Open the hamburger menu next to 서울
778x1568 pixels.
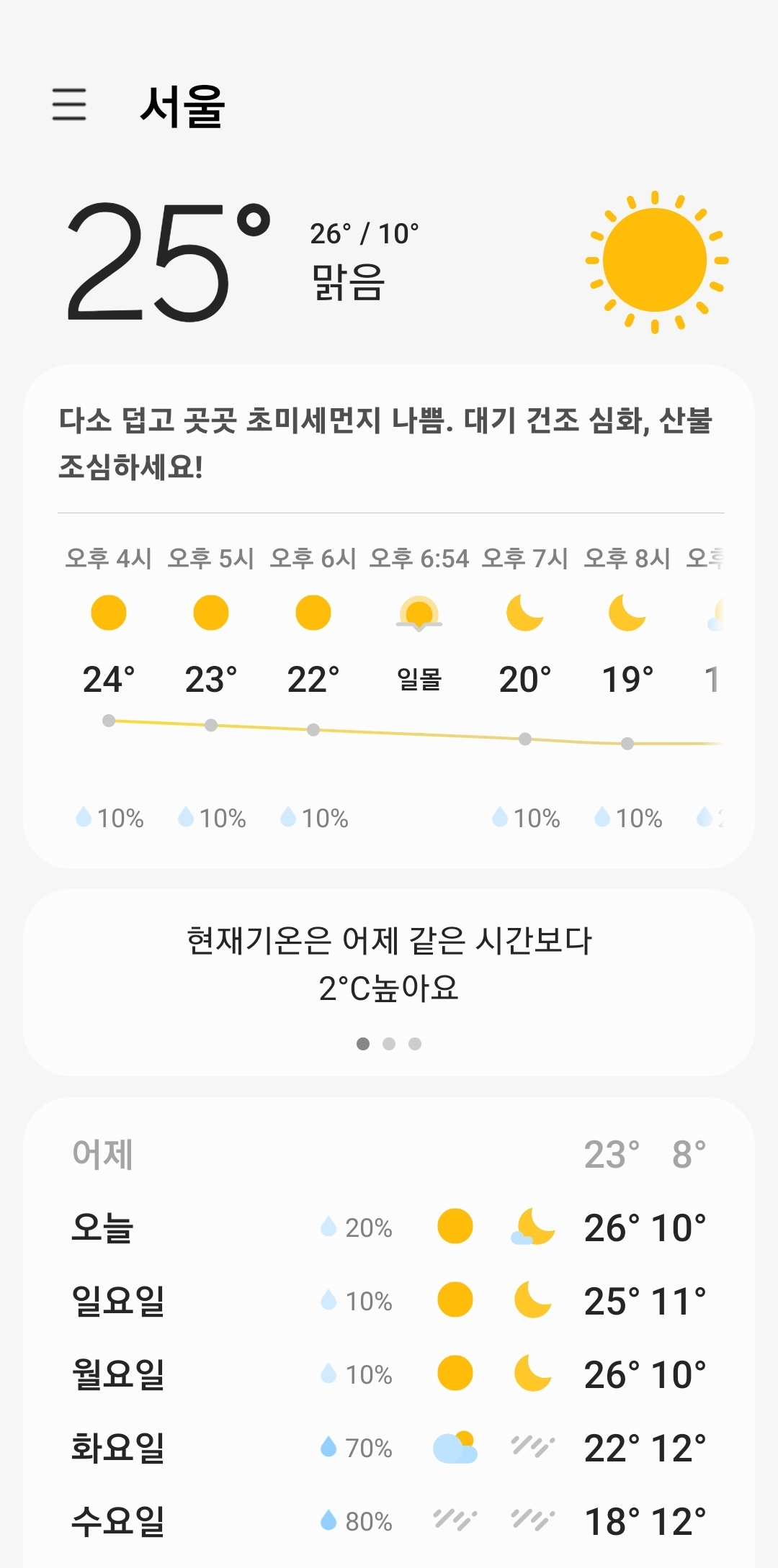69,104
